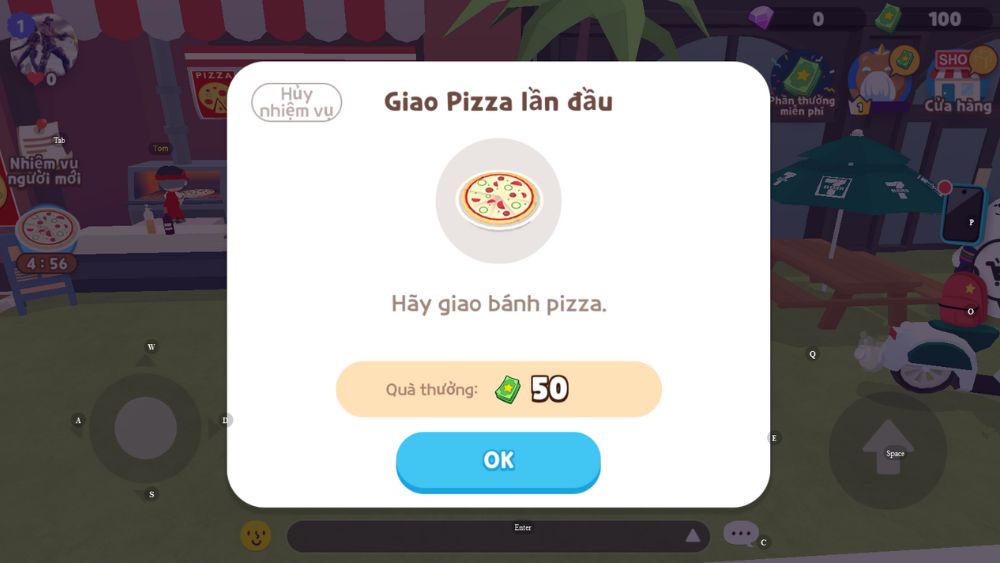Image resolution: width=1000 pixels, height=563 pixels.
Task: Tap the Space jump arrow button
Action: (888, 448)
